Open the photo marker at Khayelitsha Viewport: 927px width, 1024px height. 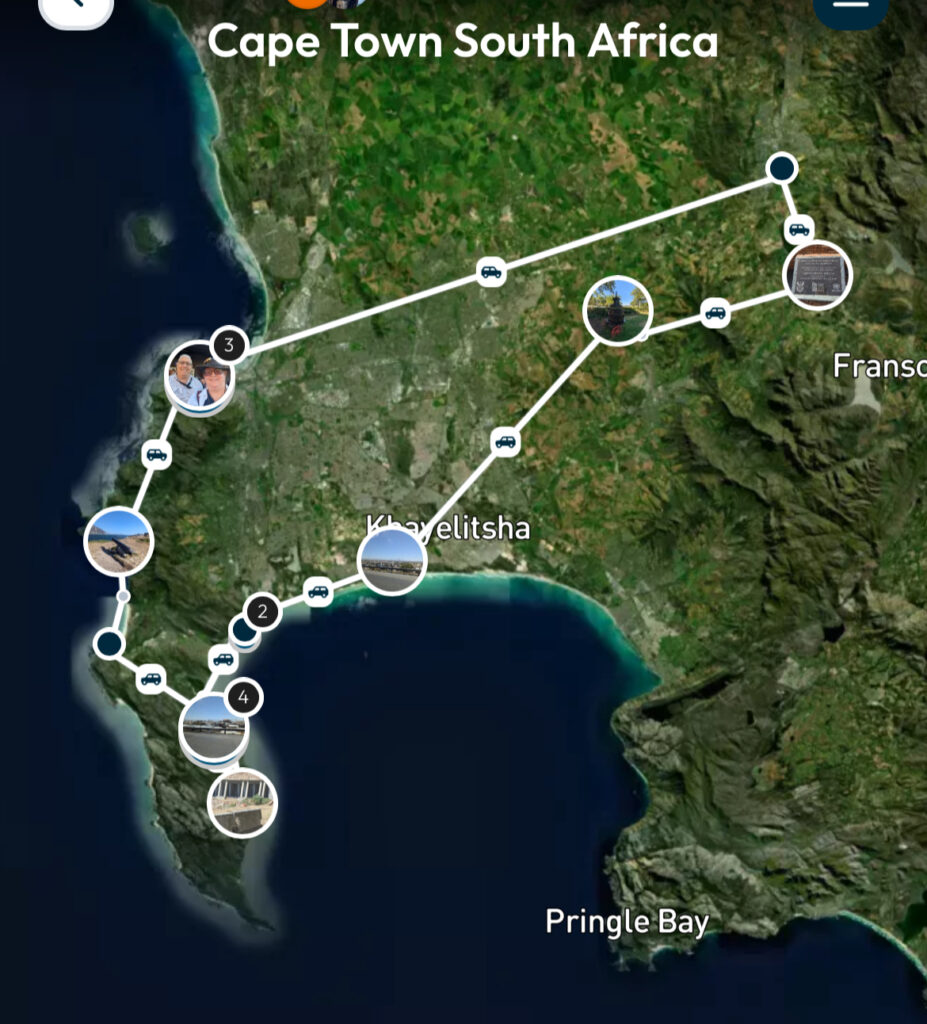(393, 562)
